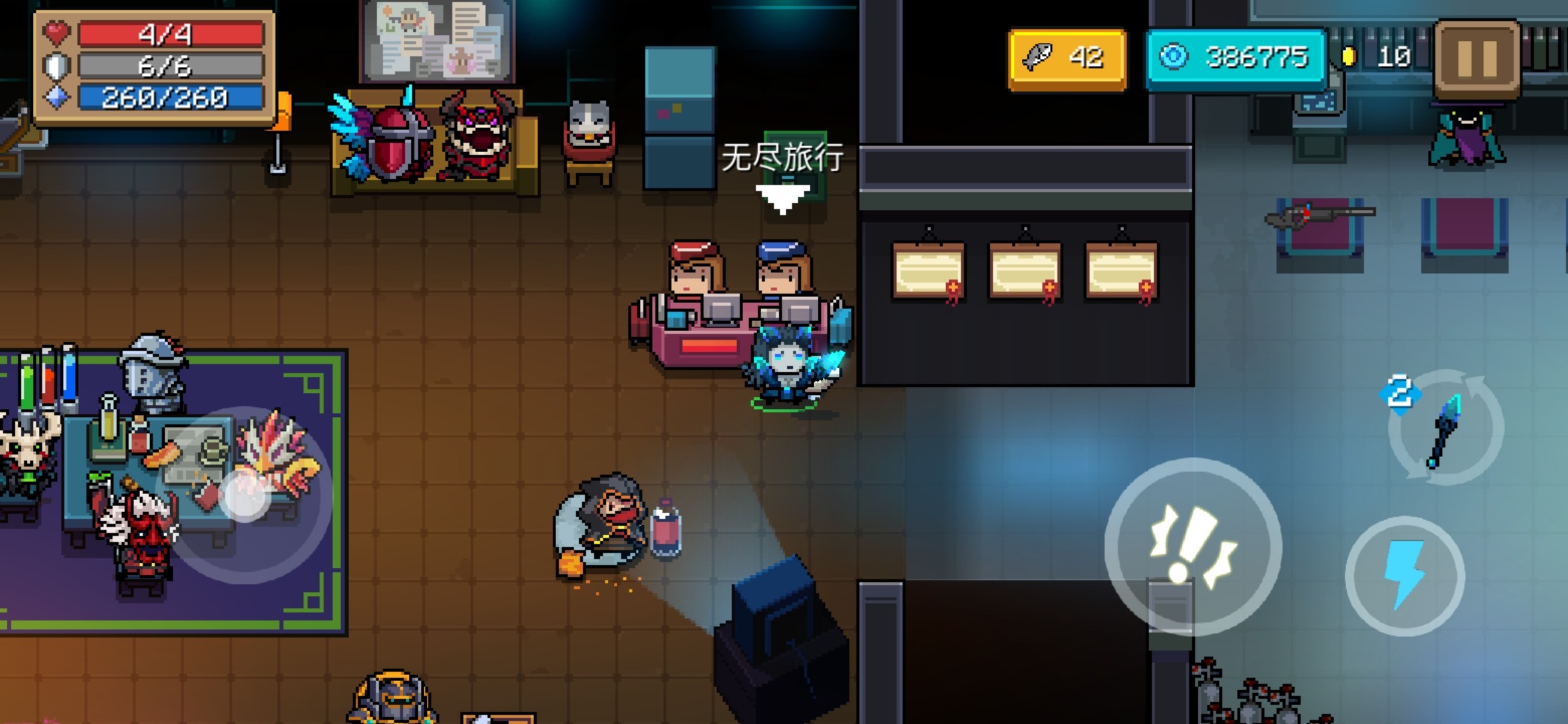Viewport: 1568px width, 724px height.
Task: Open the fish currency counter
Action: coord(1067,59)
